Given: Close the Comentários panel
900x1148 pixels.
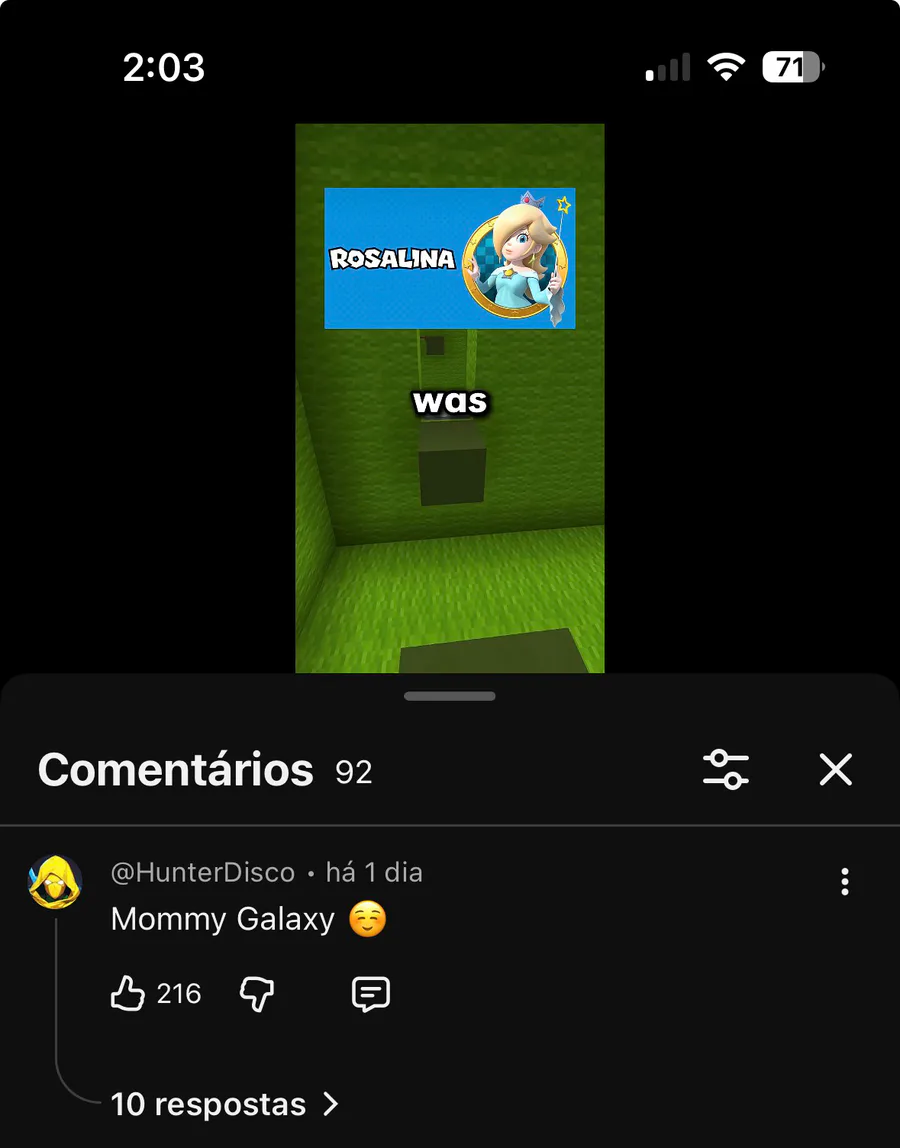Looking at the screenshot, I should point(836,770).
